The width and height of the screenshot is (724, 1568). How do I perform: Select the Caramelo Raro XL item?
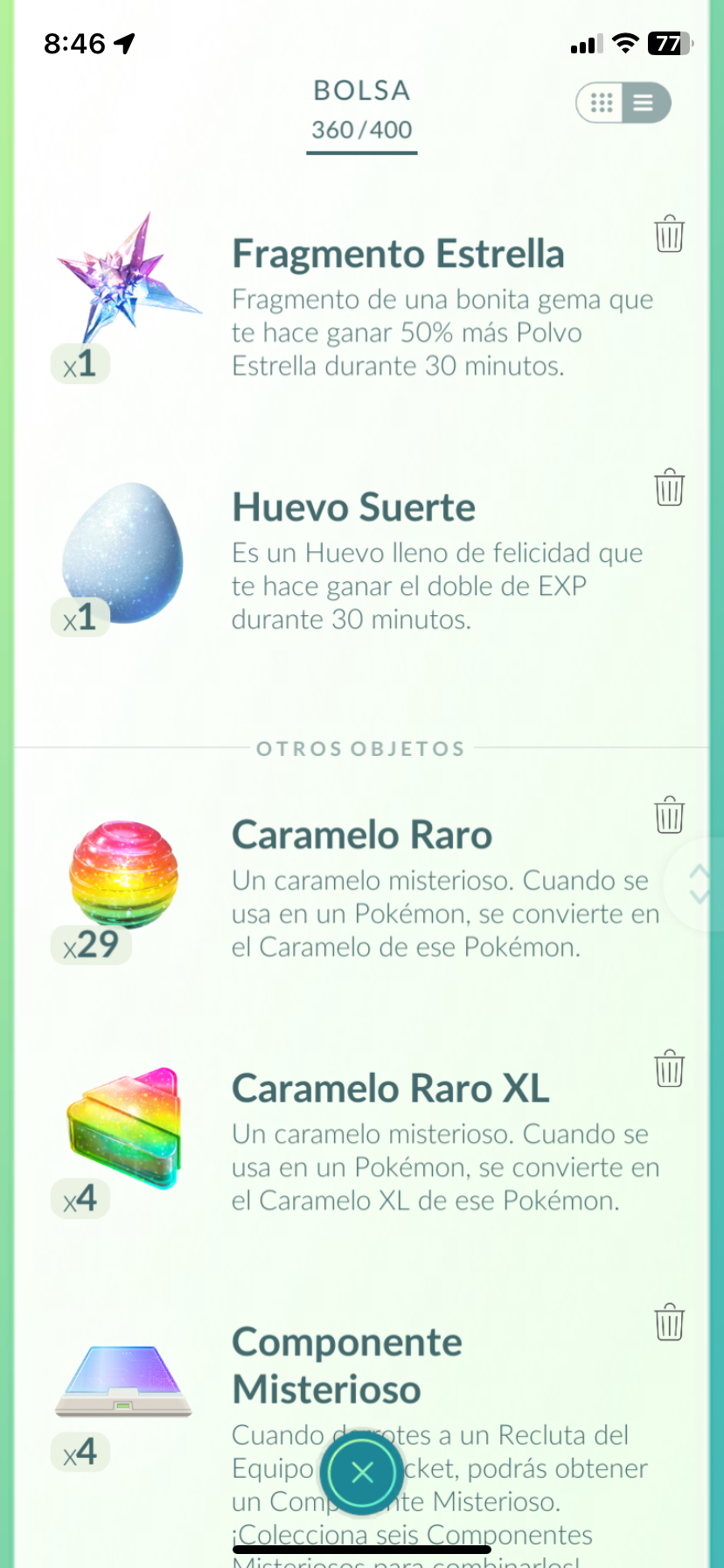click(x=124, y=1129)
